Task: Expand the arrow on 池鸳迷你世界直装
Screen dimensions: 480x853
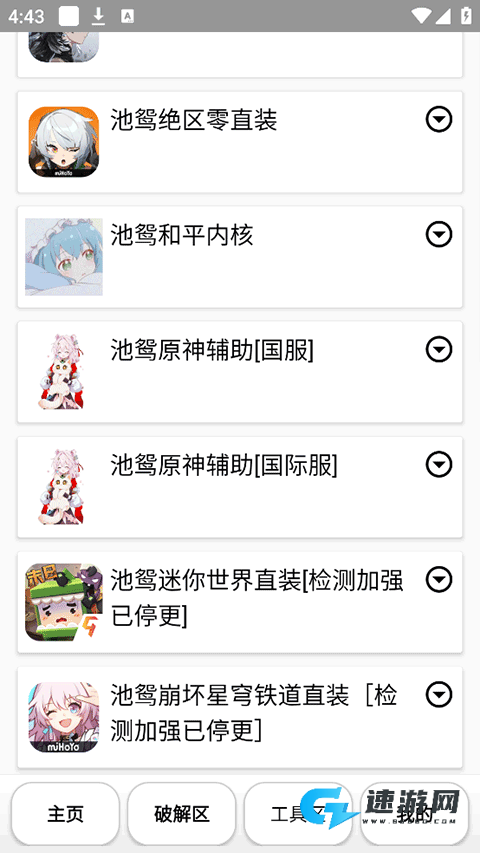Action: click(439, 580)
